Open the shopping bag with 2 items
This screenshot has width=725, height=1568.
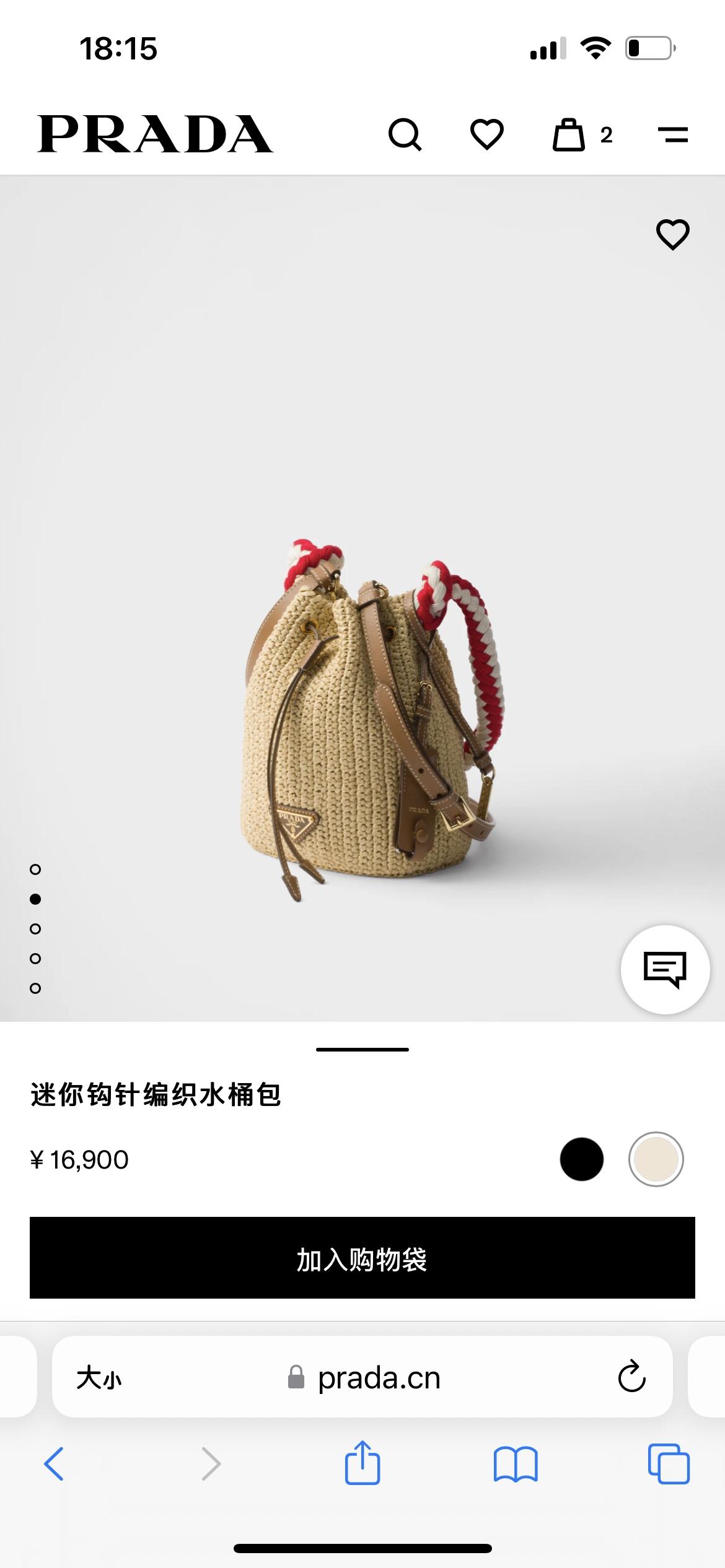pos(570,134)
